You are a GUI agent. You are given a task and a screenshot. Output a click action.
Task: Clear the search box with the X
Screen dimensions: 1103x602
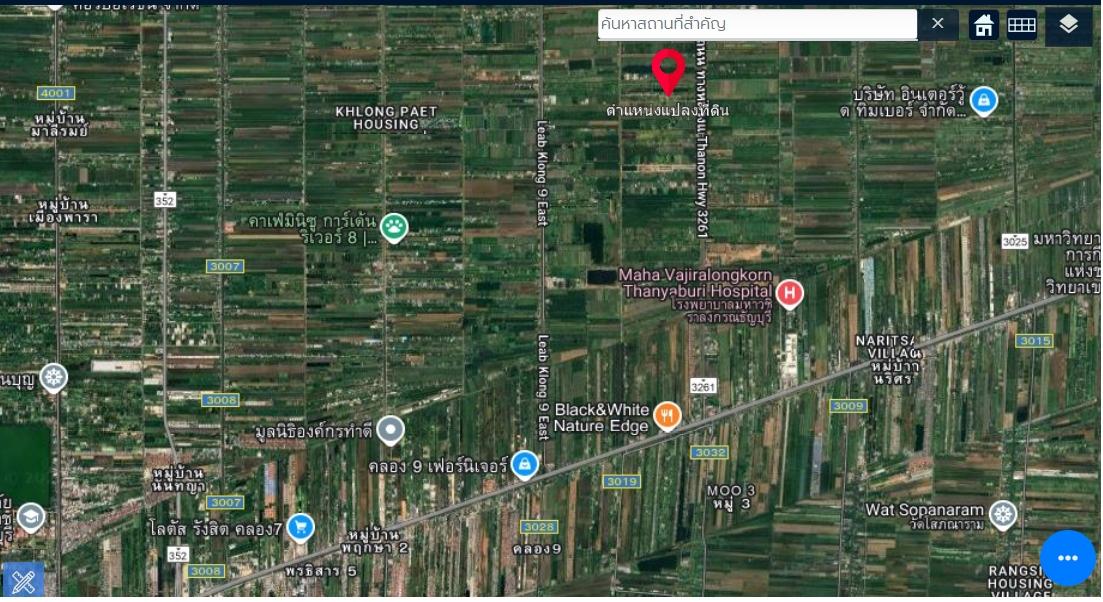938,24
